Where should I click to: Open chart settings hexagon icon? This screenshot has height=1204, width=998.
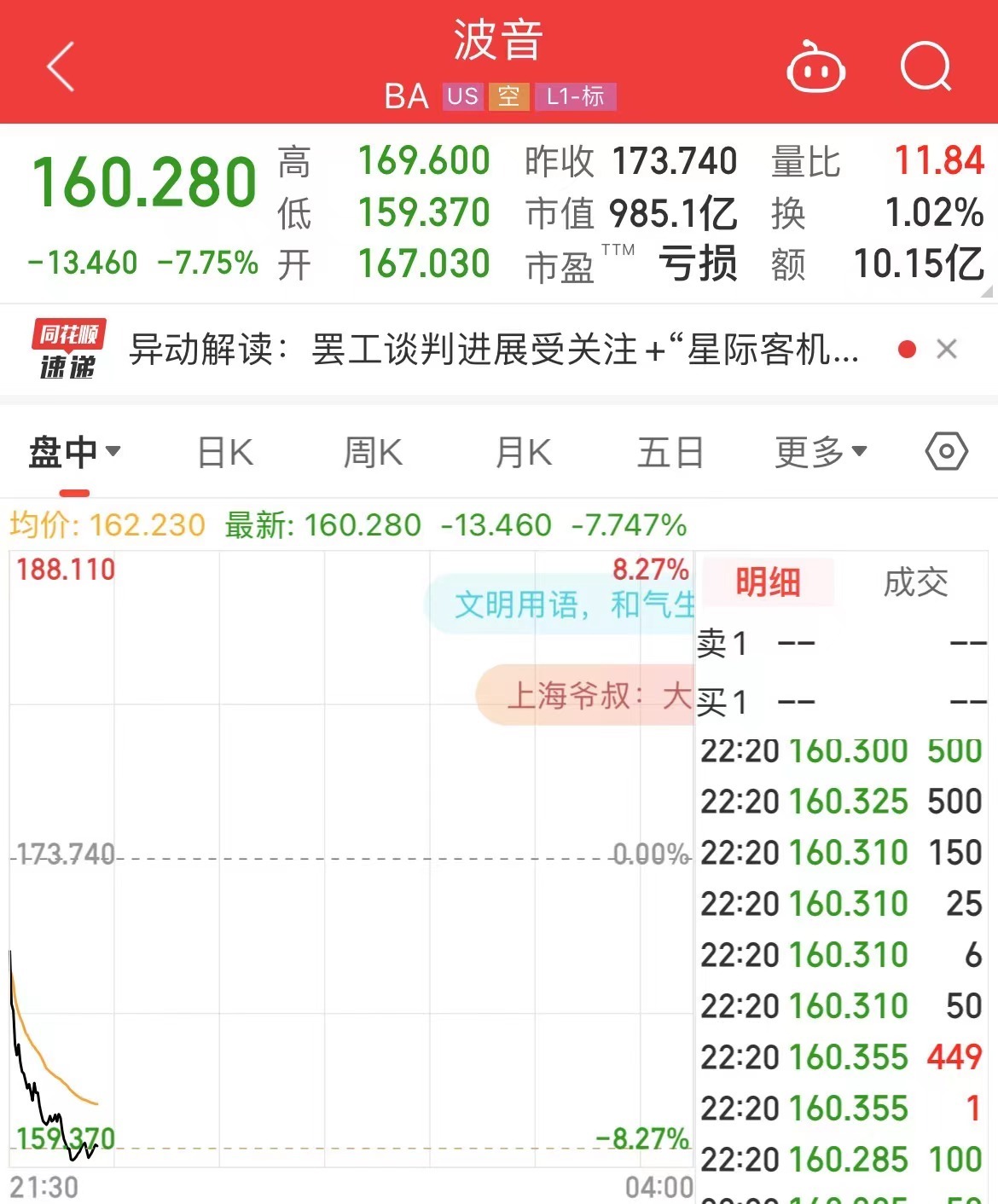[x=946, y=451]
